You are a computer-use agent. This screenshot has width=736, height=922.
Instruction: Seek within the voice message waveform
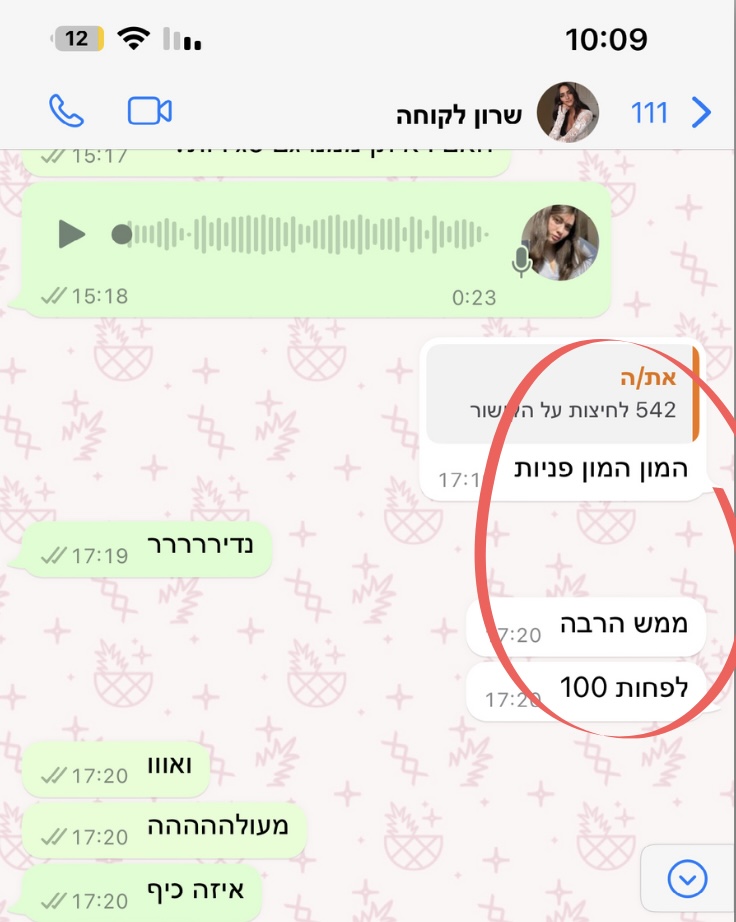(310, 235)
